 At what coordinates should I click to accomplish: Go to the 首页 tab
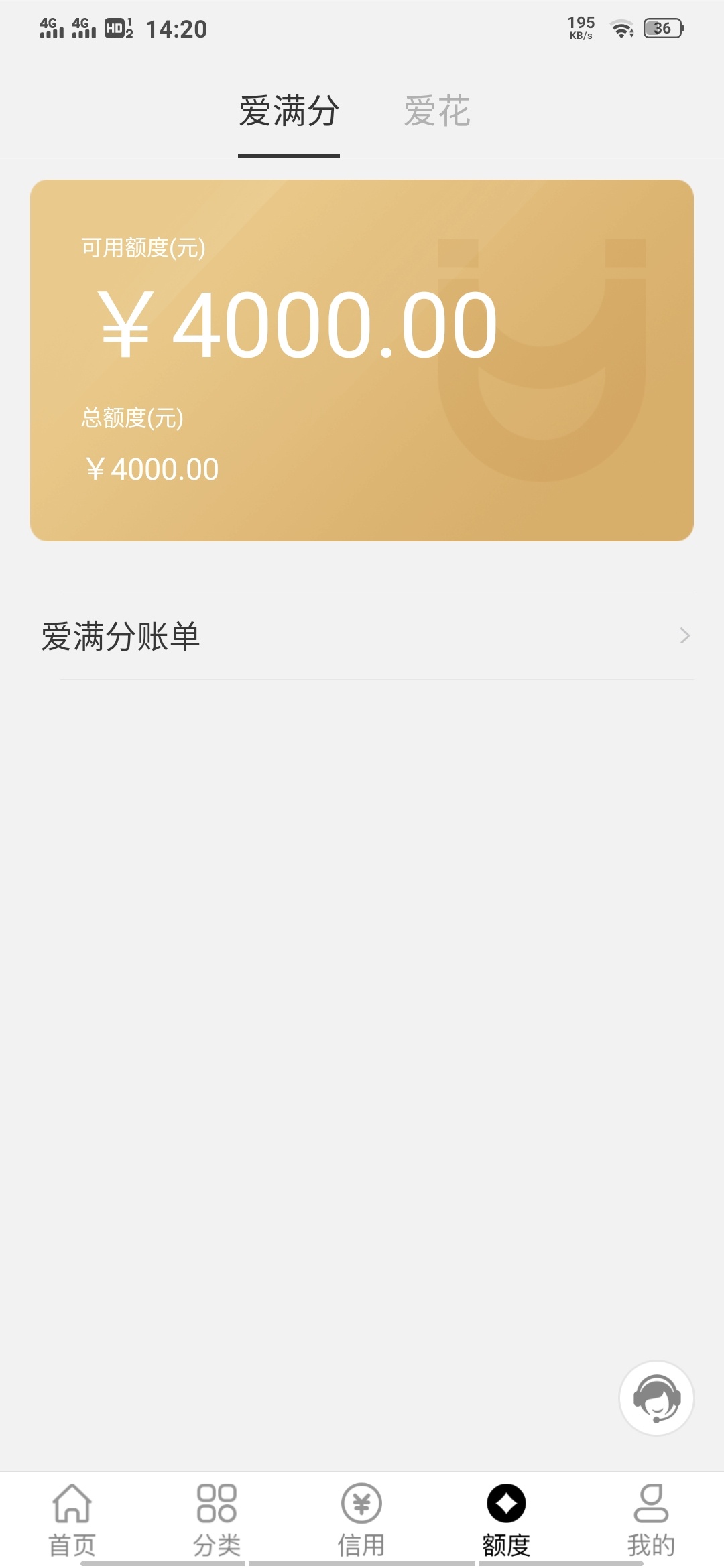[x=72, y=1520]
